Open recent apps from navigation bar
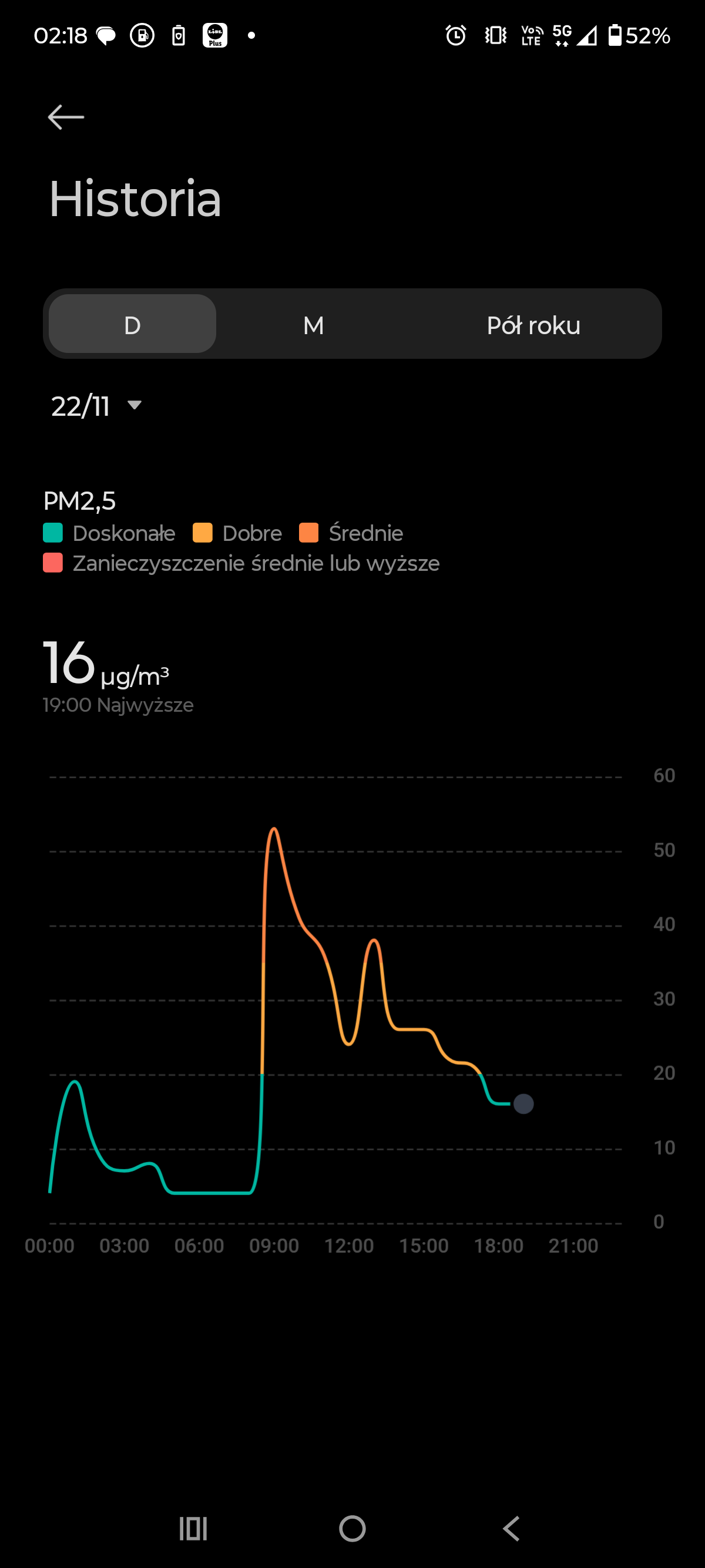Image resolution: width=705 pixels, height=1568 pixels. [194, 1529]
